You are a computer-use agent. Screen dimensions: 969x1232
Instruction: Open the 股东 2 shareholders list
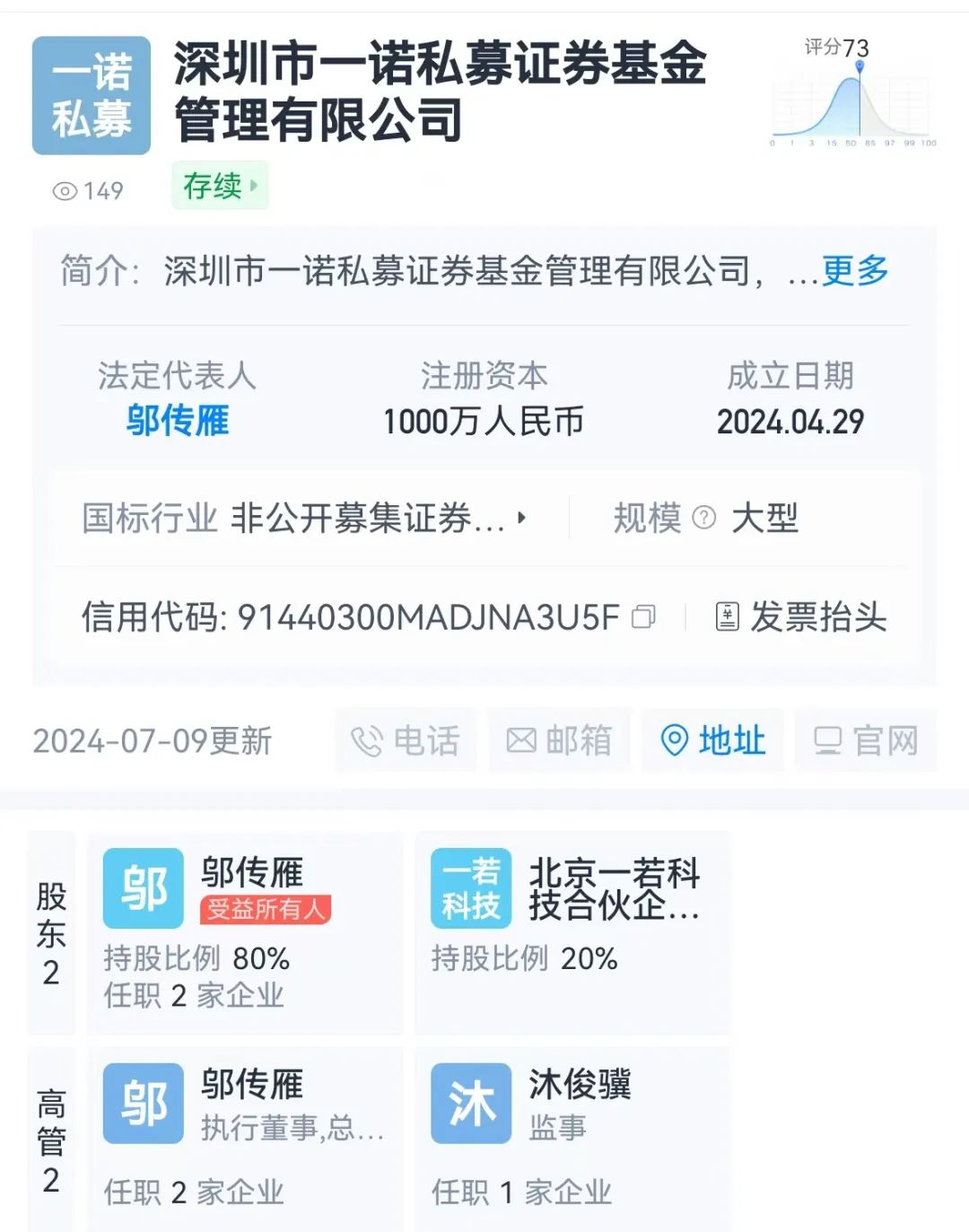pyautogui.click(x=51, y=933)
